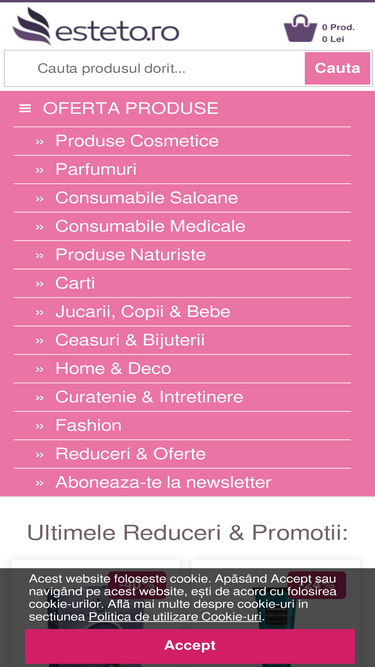375x667 pixels.
Task: Open the shopping cart basket
Action: [x=300, y=29]
